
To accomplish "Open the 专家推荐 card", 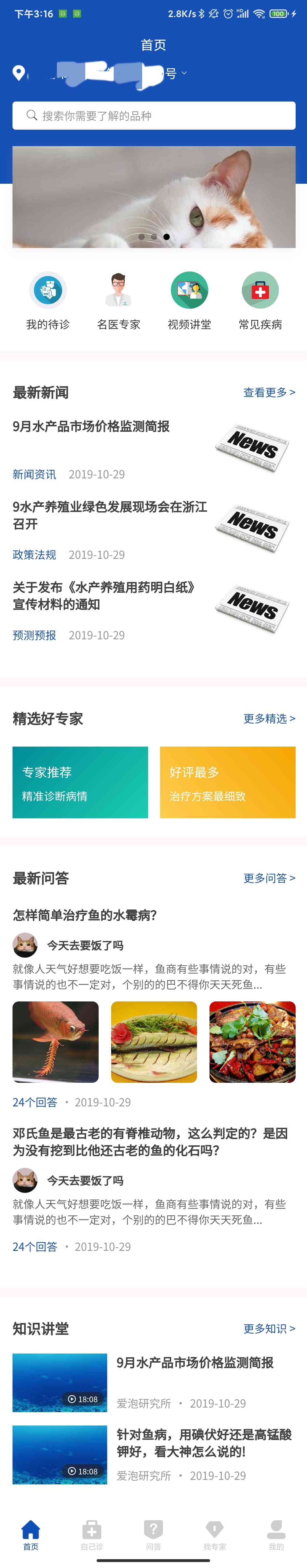I will coord(80,782).
